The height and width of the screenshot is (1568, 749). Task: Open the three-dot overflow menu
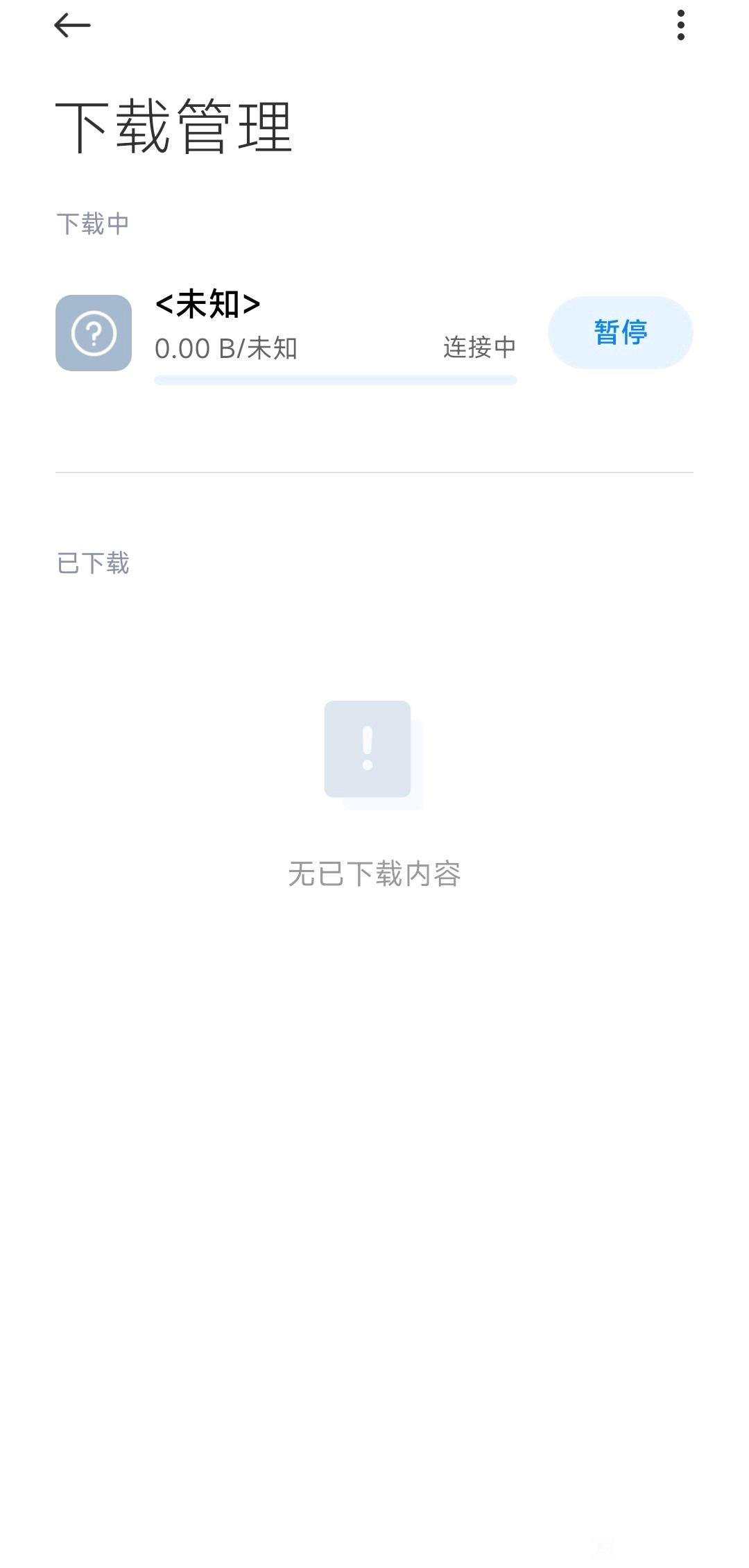(x=680, y=26)
